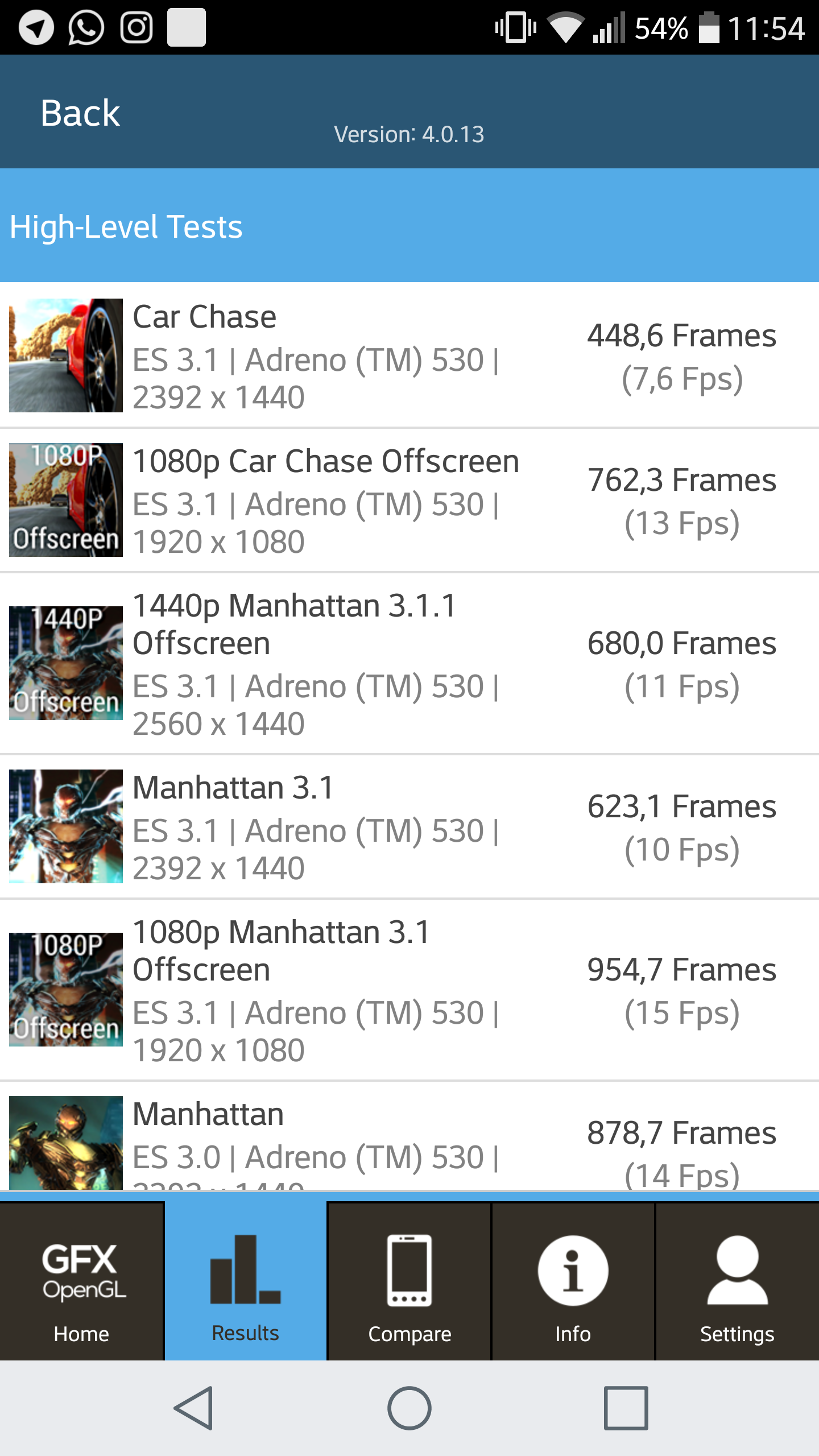
Task: Open the Info tab
Action: click(x=573, y=1281)
